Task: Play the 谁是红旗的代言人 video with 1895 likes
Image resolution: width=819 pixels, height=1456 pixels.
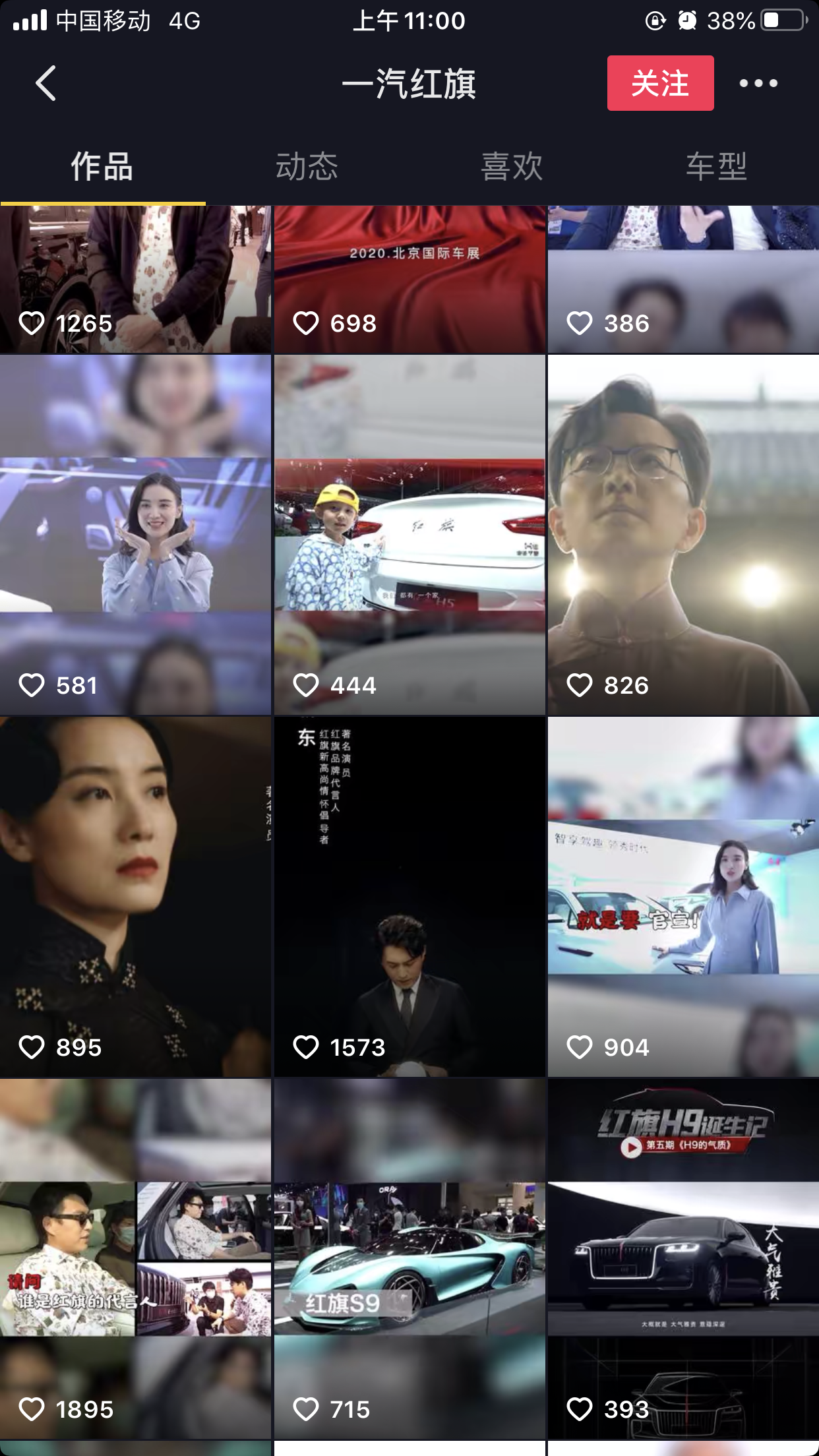Action: point(135,1258)
